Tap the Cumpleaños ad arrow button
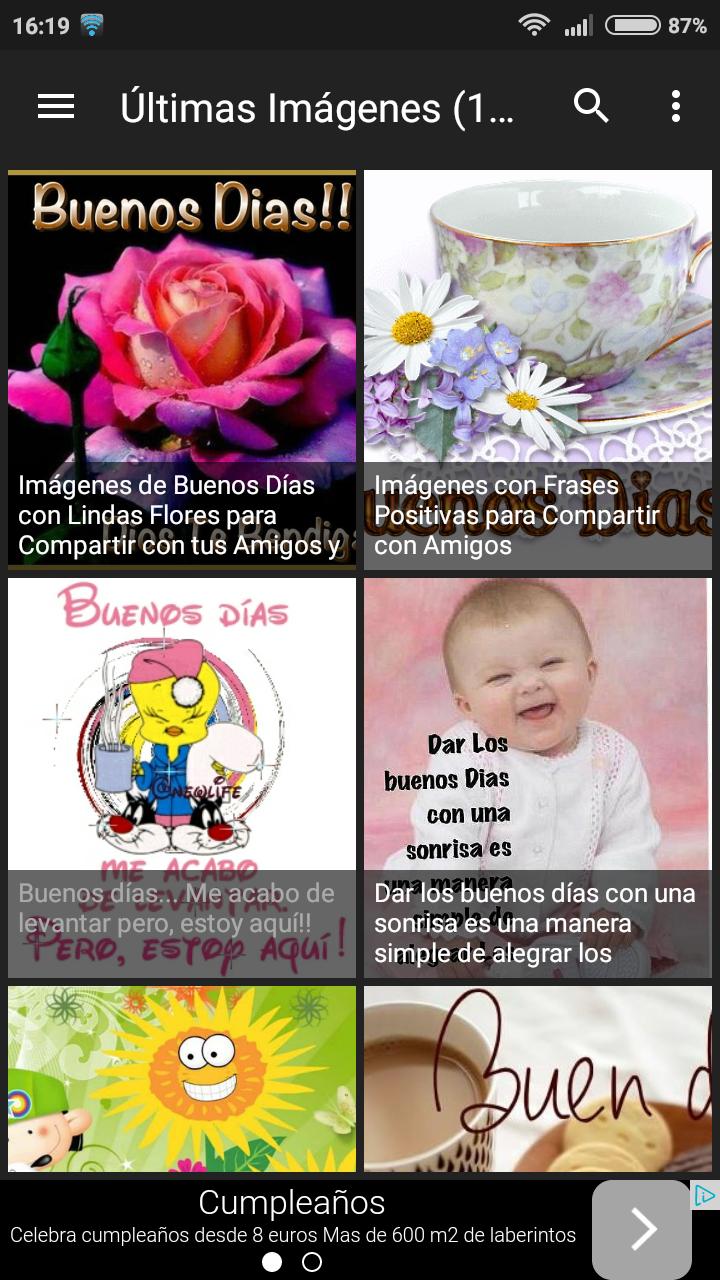The image size is (720, 1280). point(642,1230)
